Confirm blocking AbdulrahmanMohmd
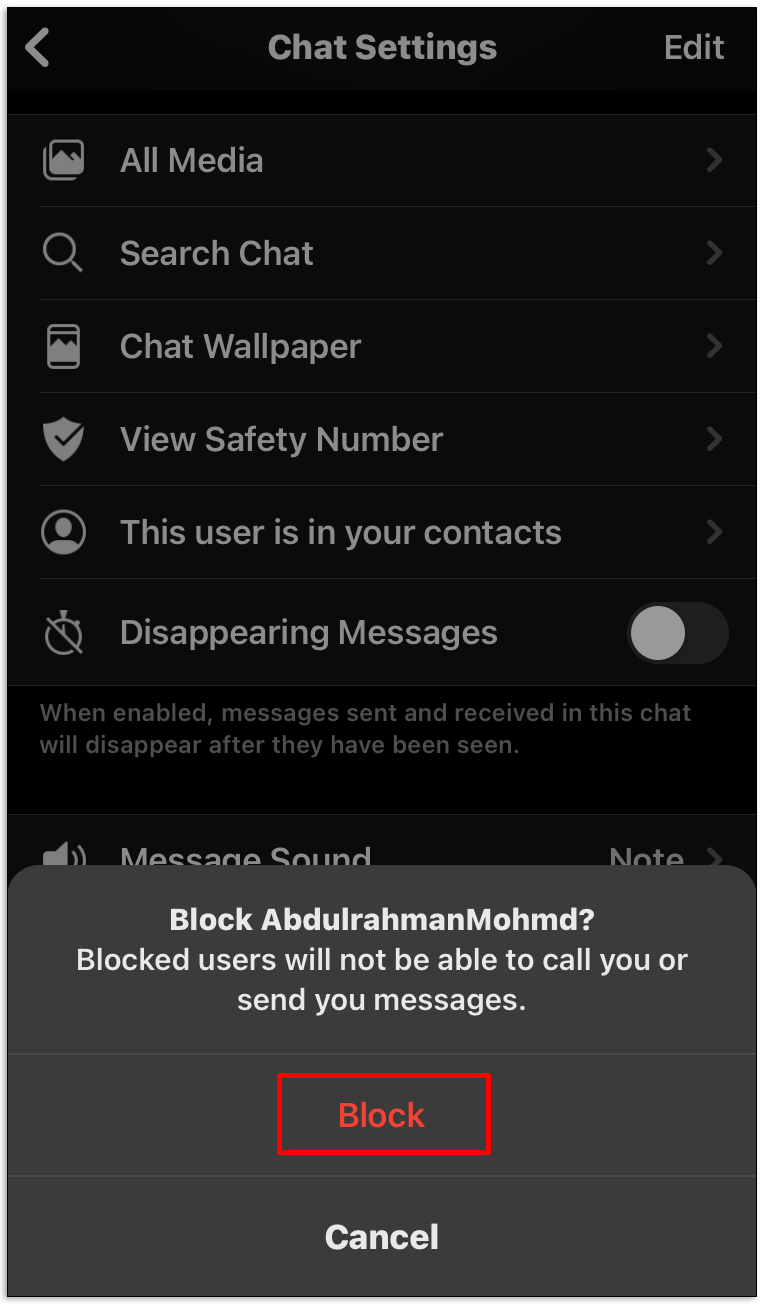765x1305 pixels. (x=382, y=1115)
